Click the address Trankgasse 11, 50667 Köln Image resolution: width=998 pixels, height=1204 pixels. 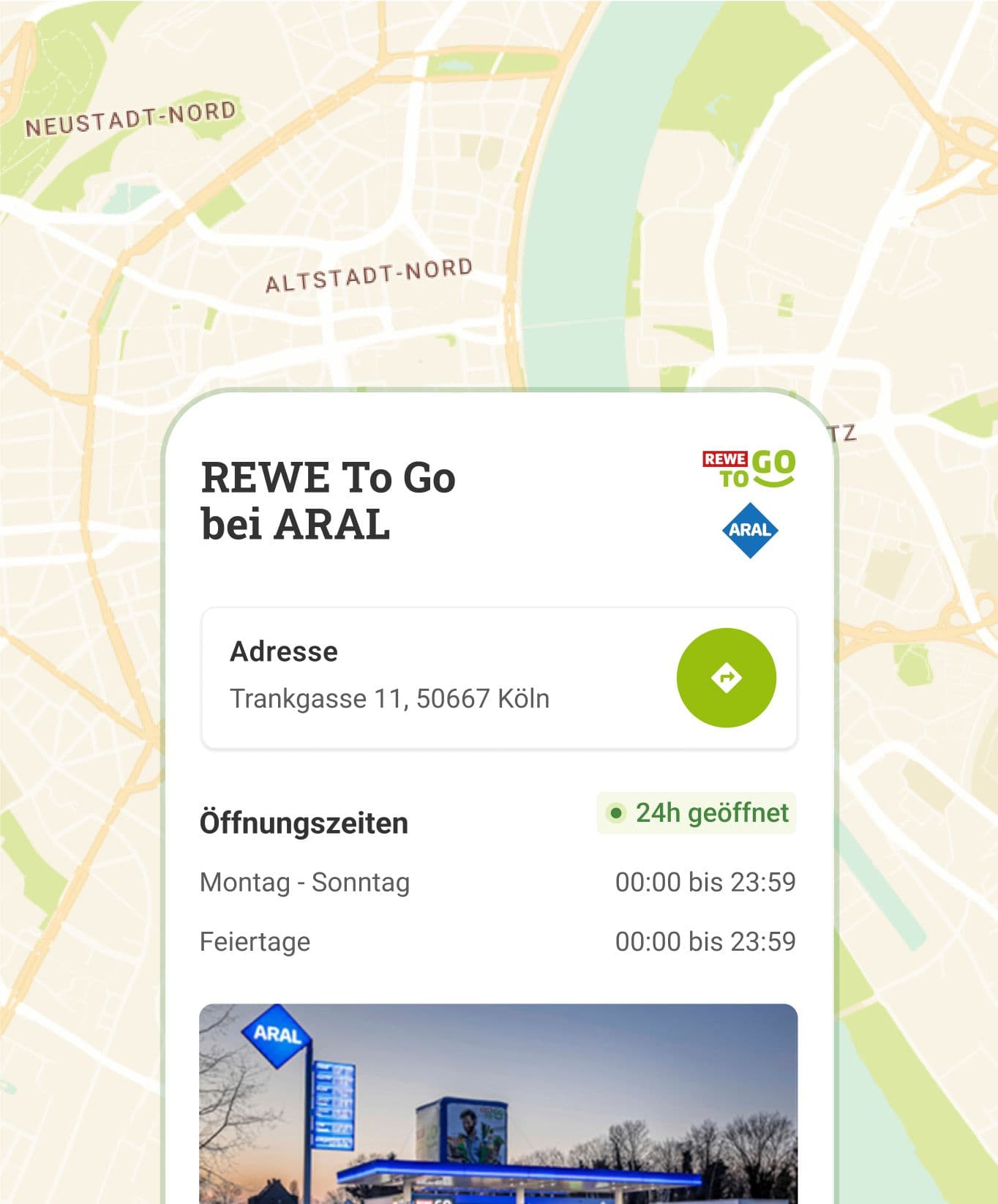click(391, 698)
